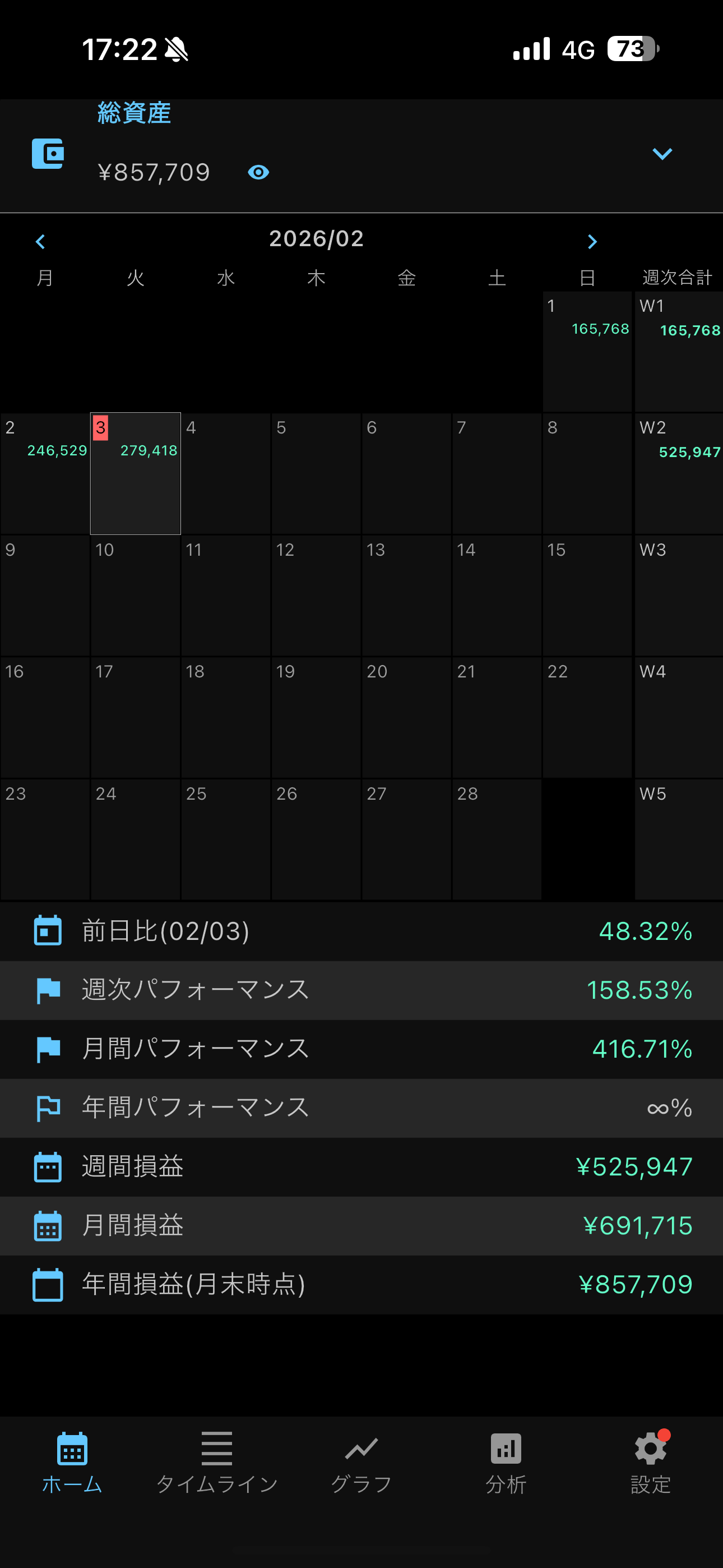Switch to the 分析 tab
Screen dimensions: 723x1568
(506, 1462)
